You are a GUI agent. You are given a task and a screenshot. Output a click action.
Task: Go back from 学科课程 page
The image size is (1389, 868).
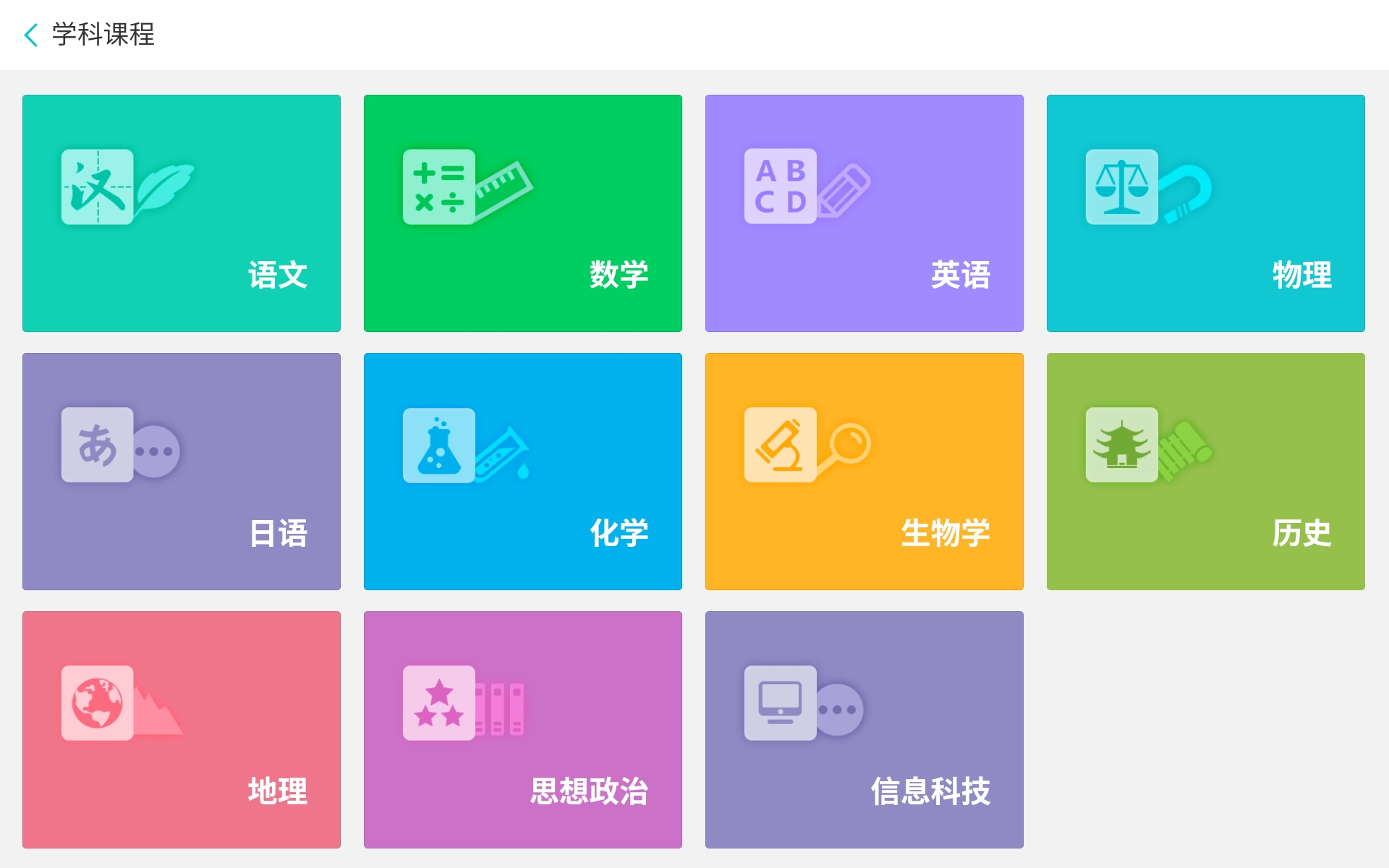click(x=31, y=35)
